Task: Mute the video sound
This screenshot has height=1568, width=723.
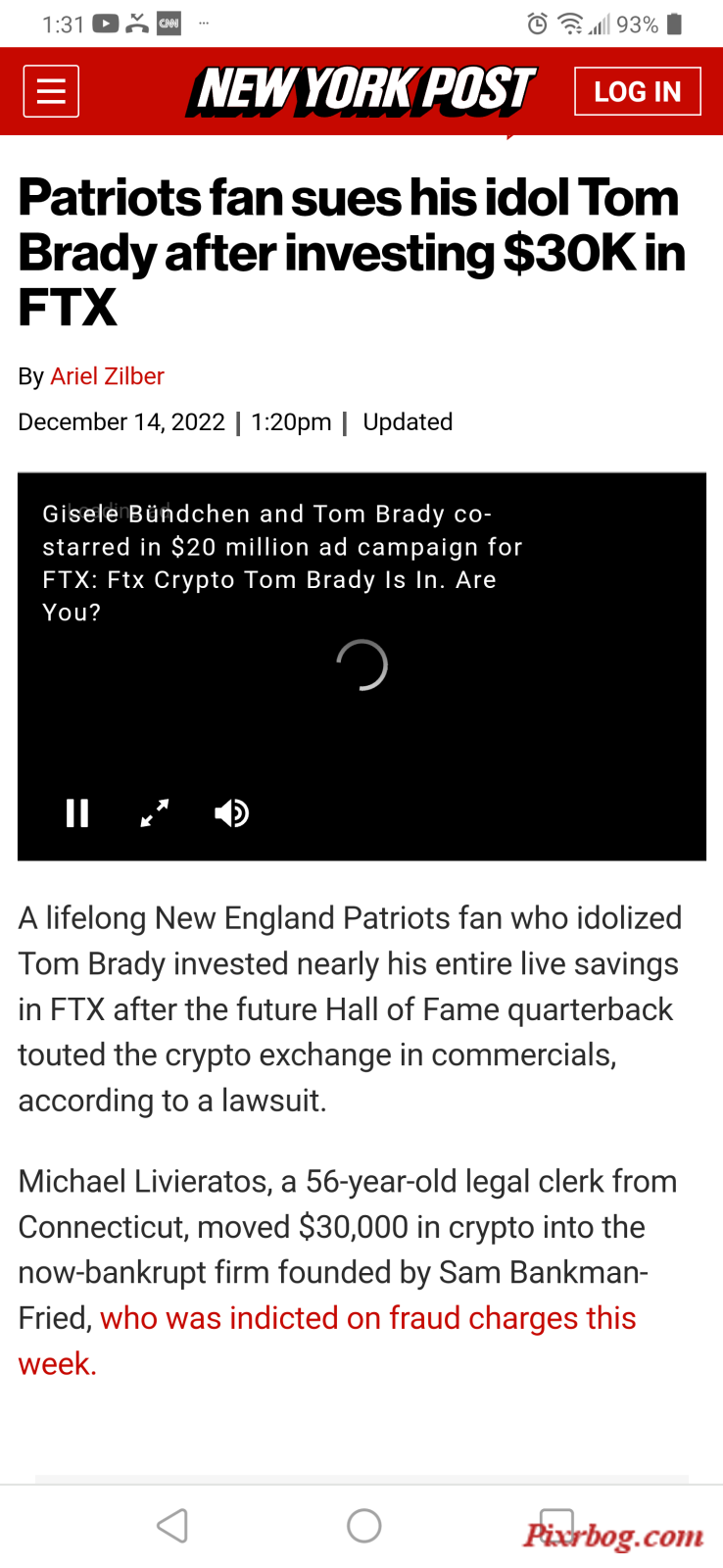Action: click(232, 813)
